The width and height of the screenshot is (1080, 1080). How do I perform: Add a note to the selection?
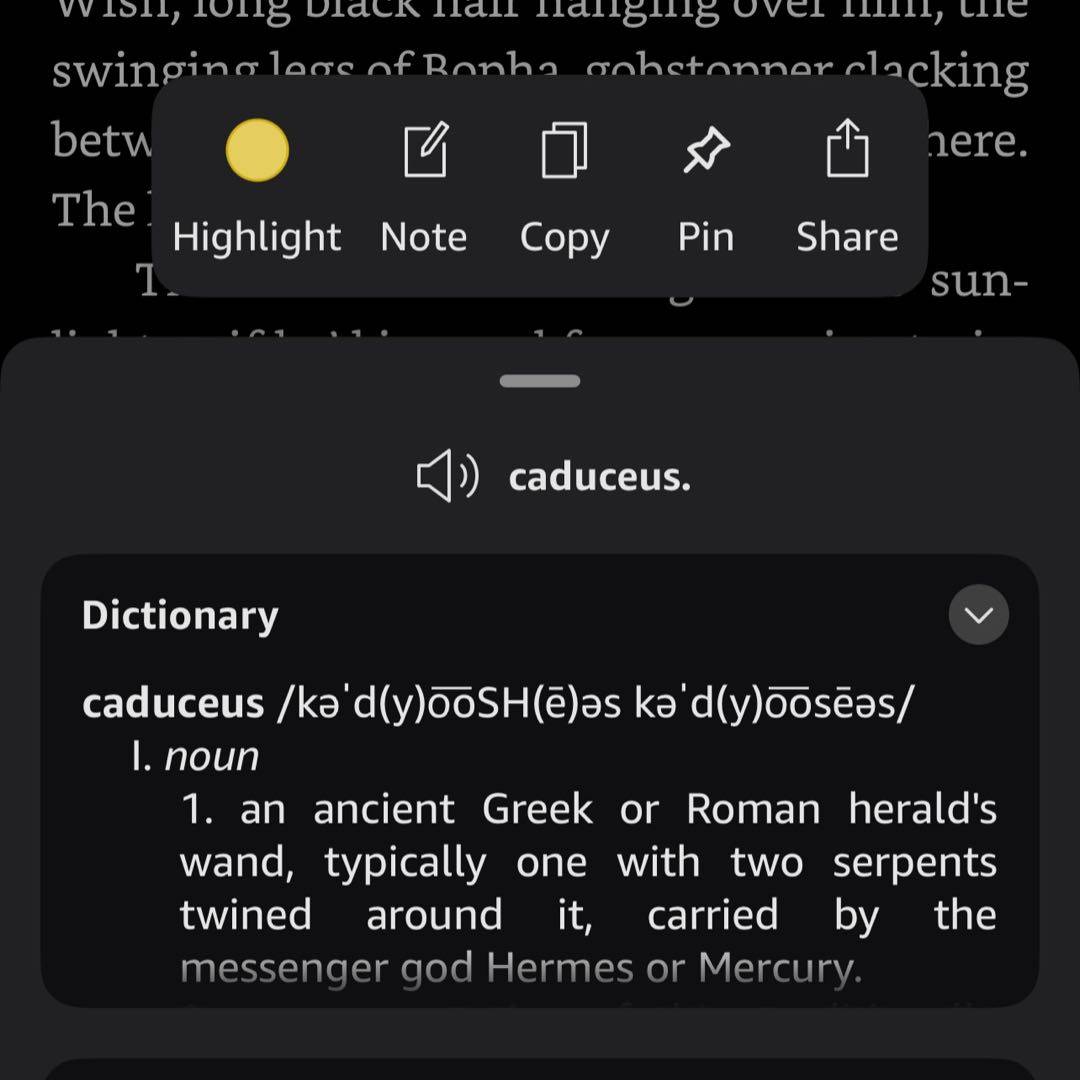click(x=424, y=152)
